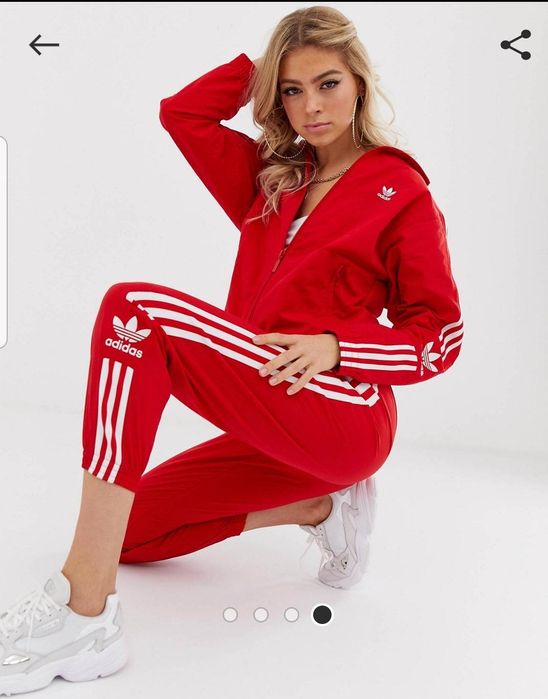
Task: Select the second image indicator dot
Action: (x=261, y=615)
